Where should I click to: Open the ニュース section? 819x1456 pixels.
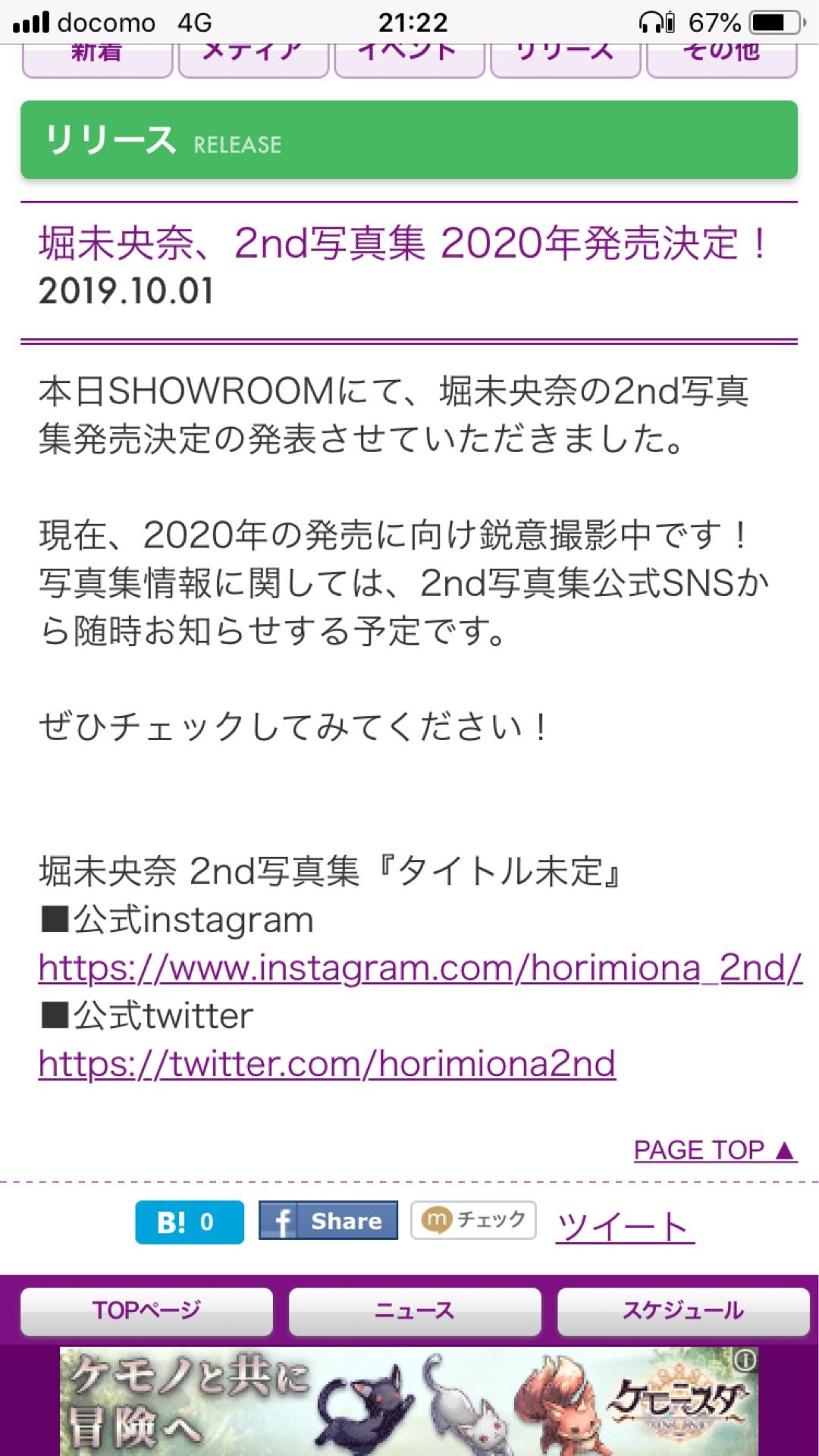414,1310
